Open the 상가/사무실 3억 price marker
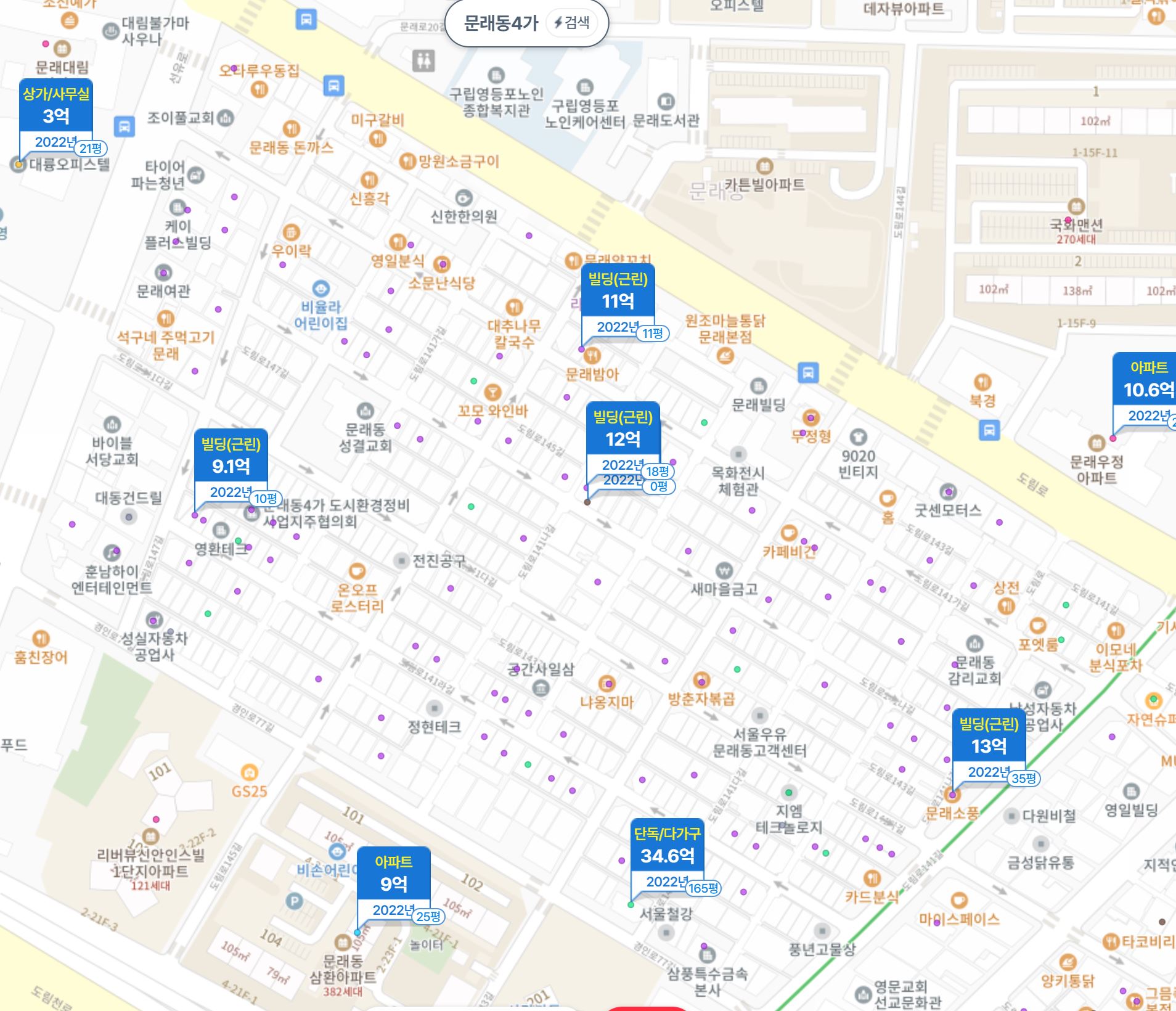The height and width of the screenshot is (1011, 1176). point(56,106)
